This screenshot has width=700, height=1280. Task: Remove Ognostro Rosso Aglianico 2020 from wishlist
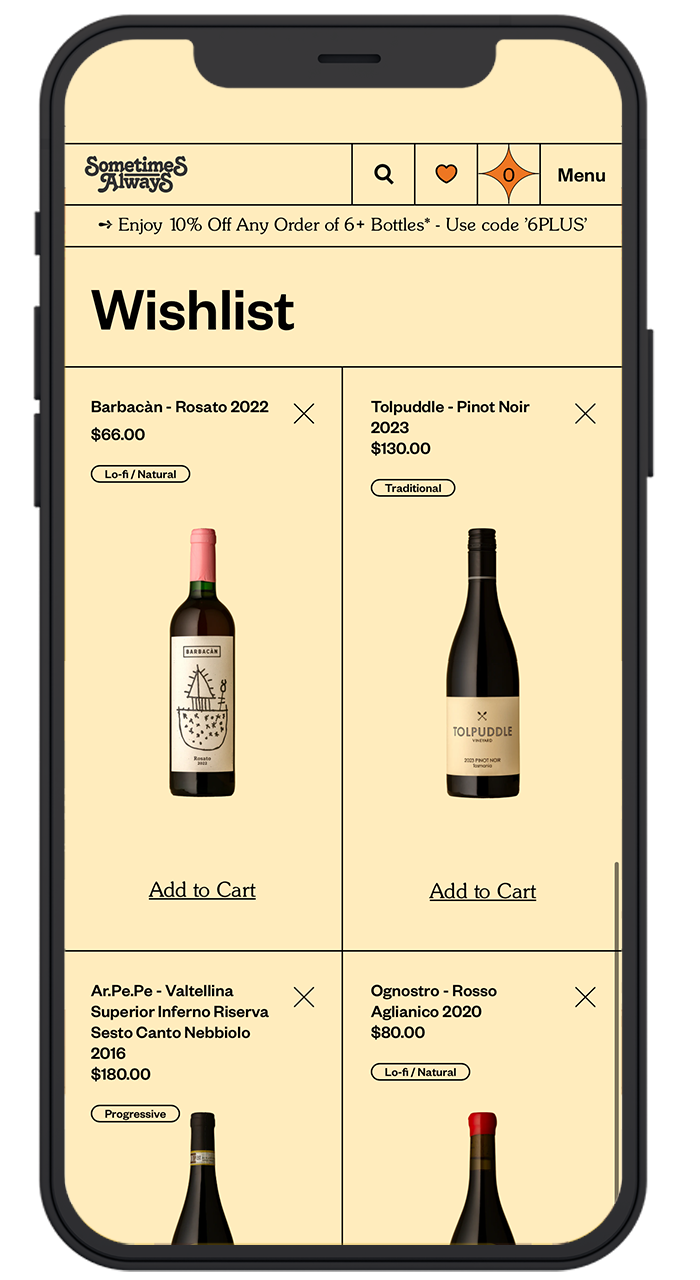(585, 997)
